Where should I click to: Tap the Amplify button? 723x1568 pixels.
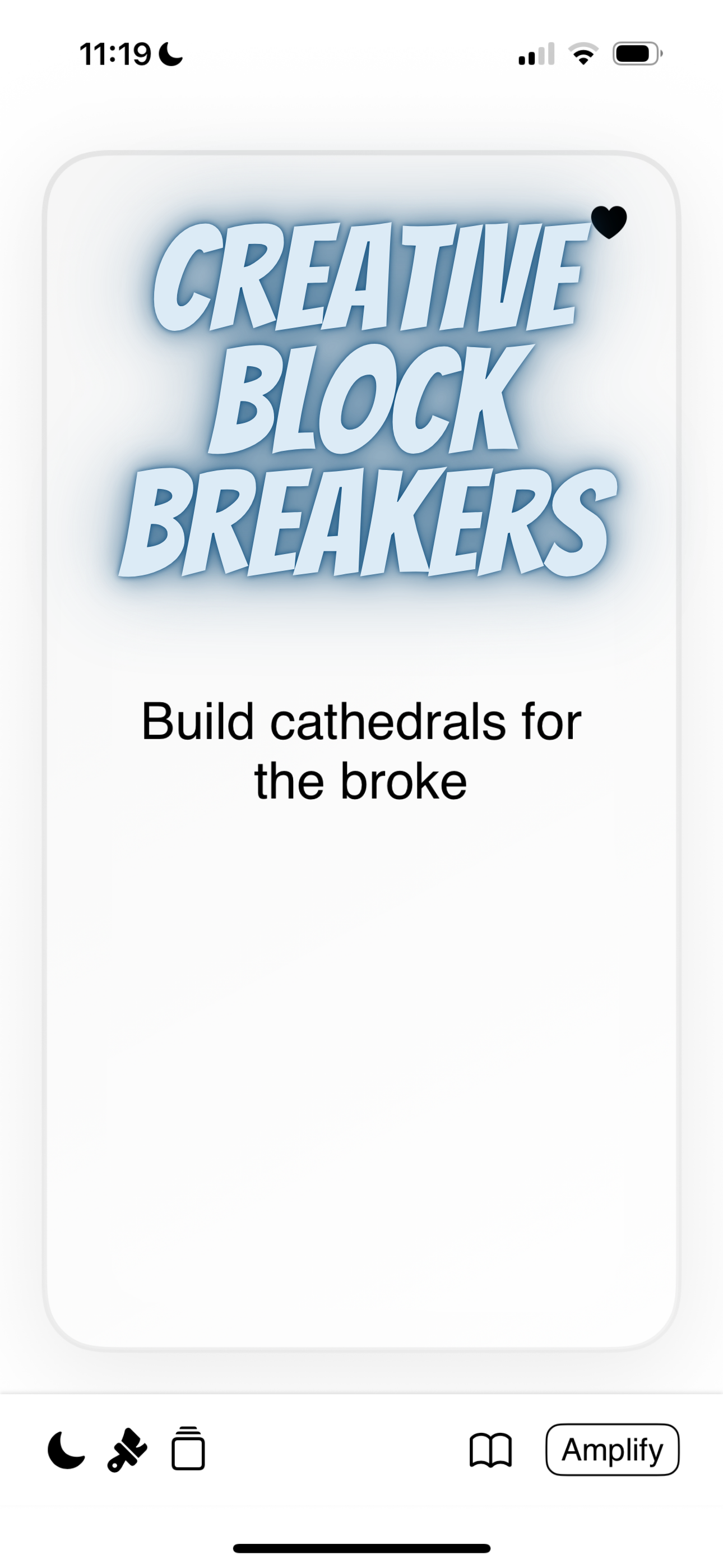point(611,1450)
